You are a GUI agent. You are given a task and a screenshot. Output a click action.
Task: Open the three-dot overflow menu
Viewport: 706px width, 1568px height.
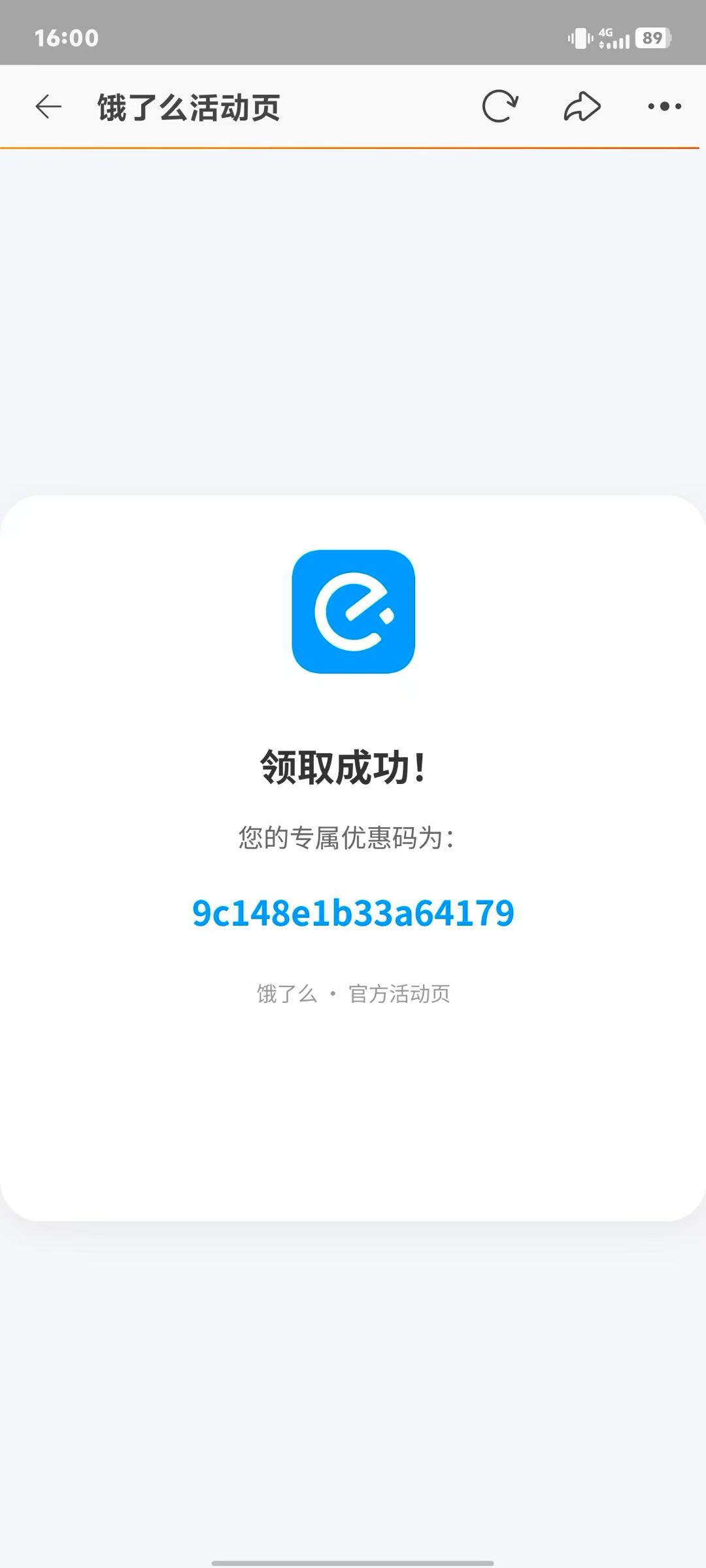664,106
